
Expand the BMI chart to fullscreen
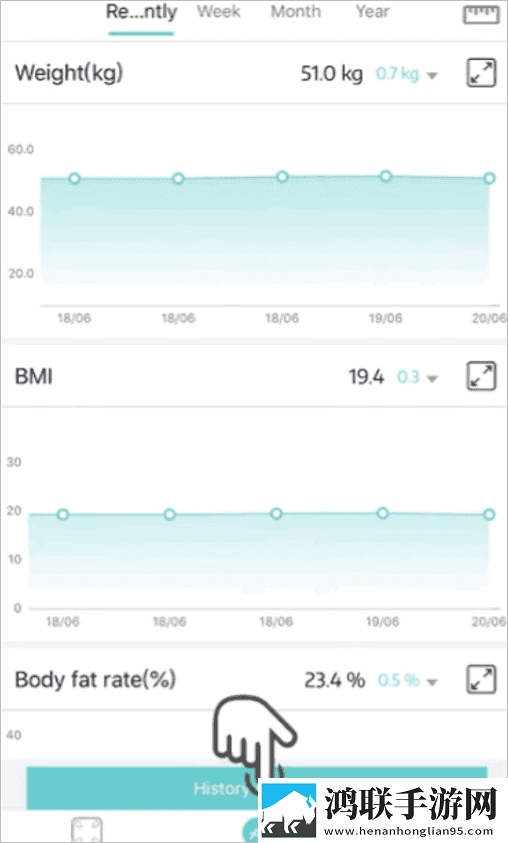point(481,376)
